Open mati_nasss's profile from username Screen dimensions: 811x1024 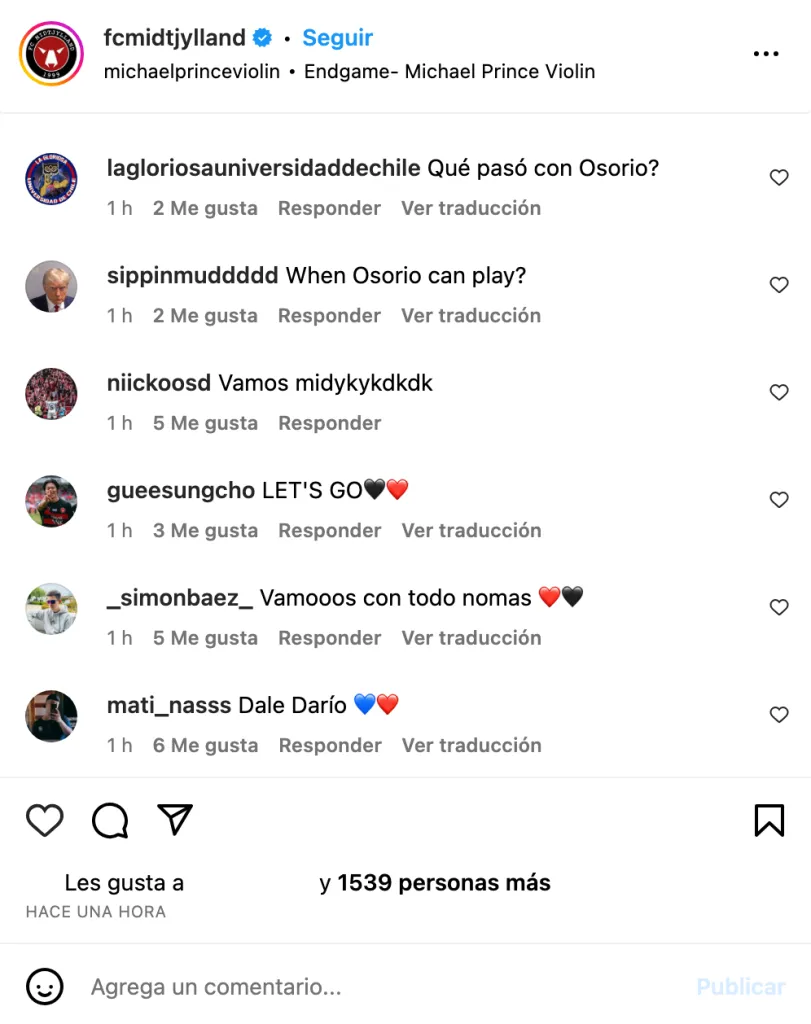[169, 705]
